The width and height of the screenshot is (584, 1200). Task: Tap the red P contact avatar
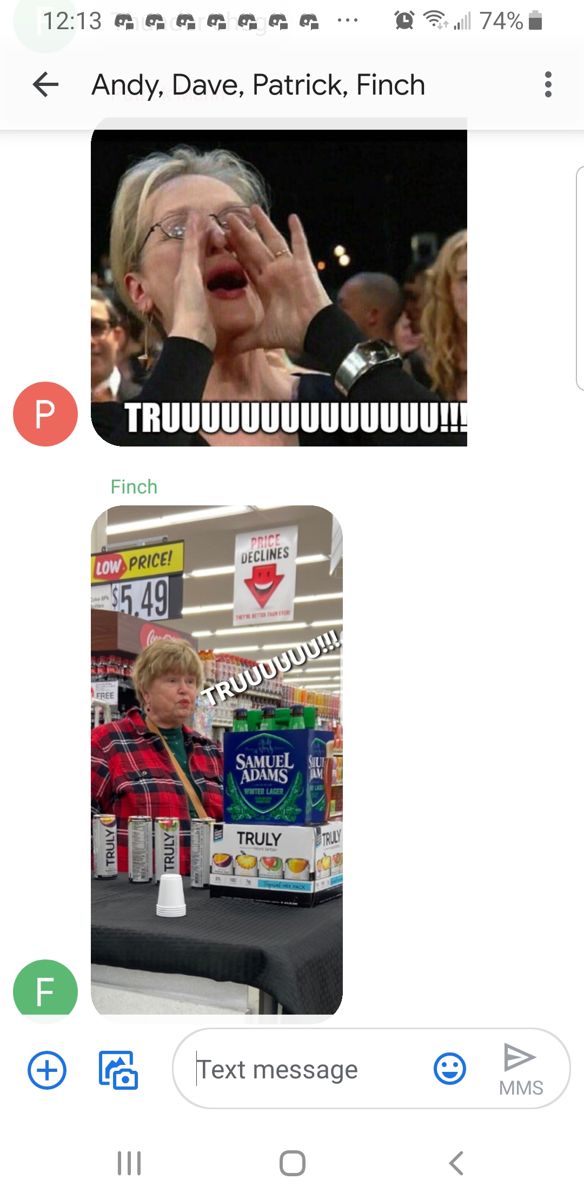[x=44, y=414]
